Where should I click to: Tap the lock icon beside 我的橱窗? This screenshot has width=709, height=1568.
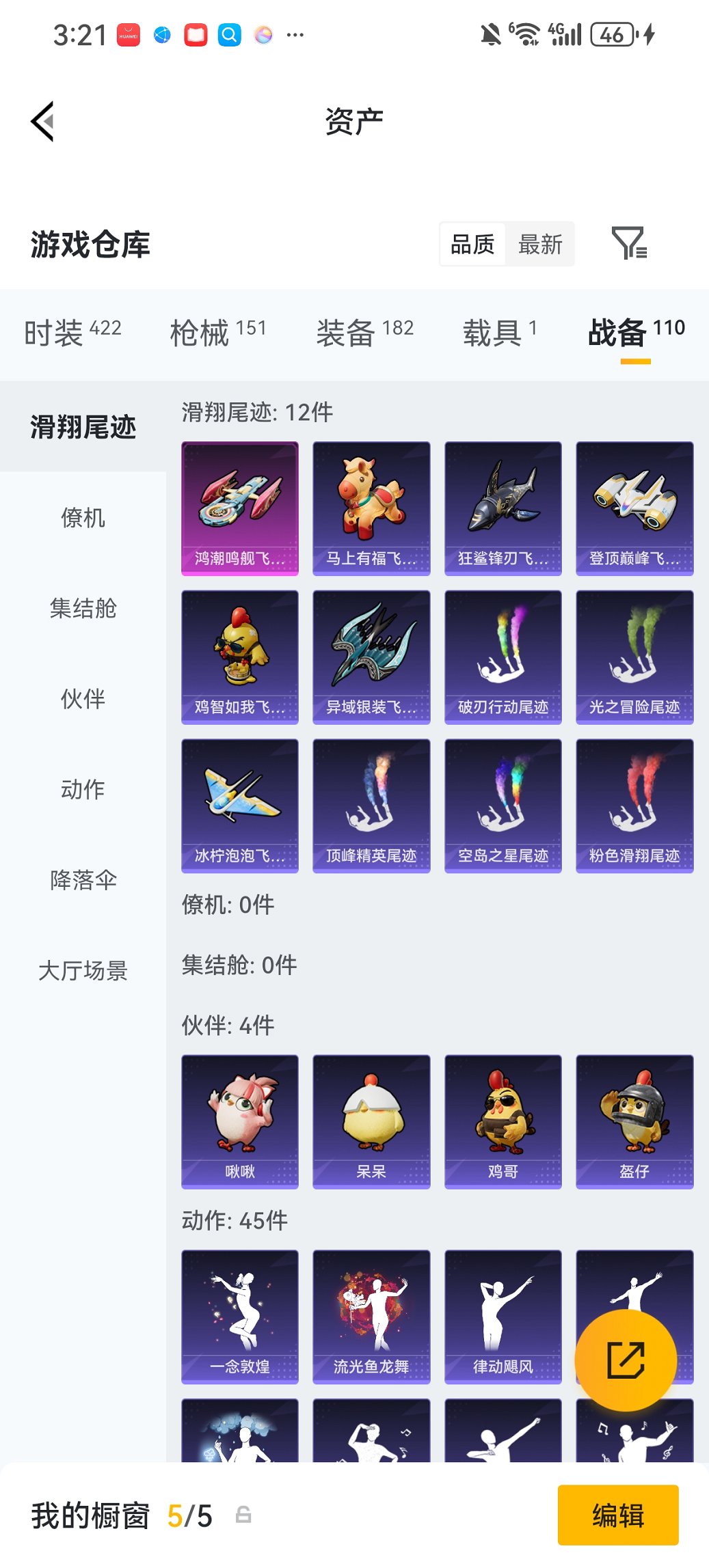click(244, 1513)
